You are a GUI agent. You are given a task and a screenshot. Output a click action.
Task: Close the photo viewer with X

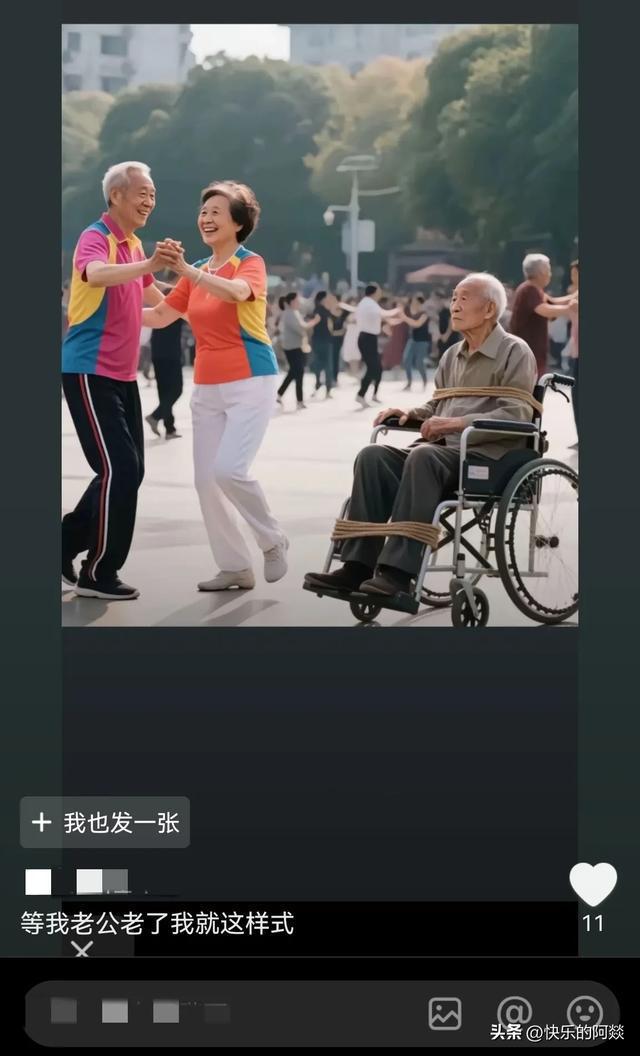click(x=82, y=948)
